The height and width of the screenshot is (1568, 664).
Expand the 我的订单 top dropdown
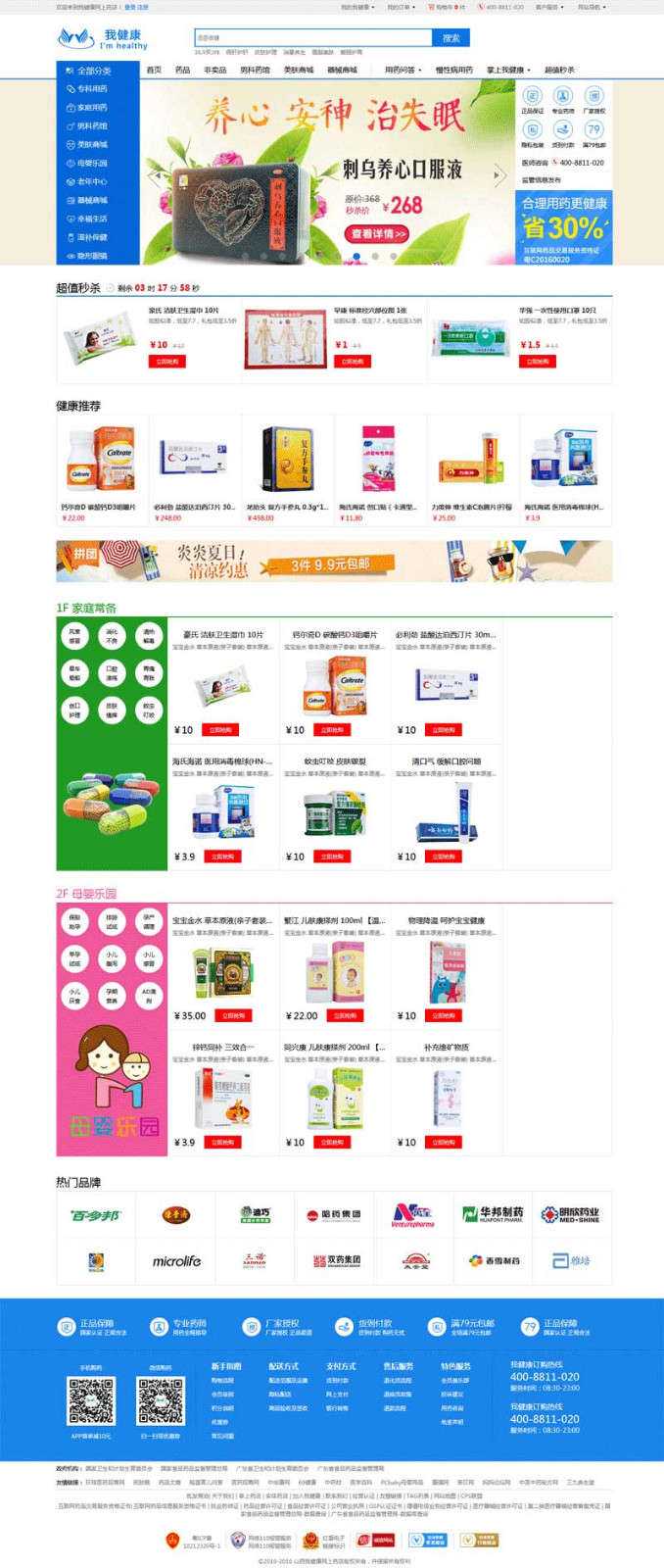tap(400, 7)
